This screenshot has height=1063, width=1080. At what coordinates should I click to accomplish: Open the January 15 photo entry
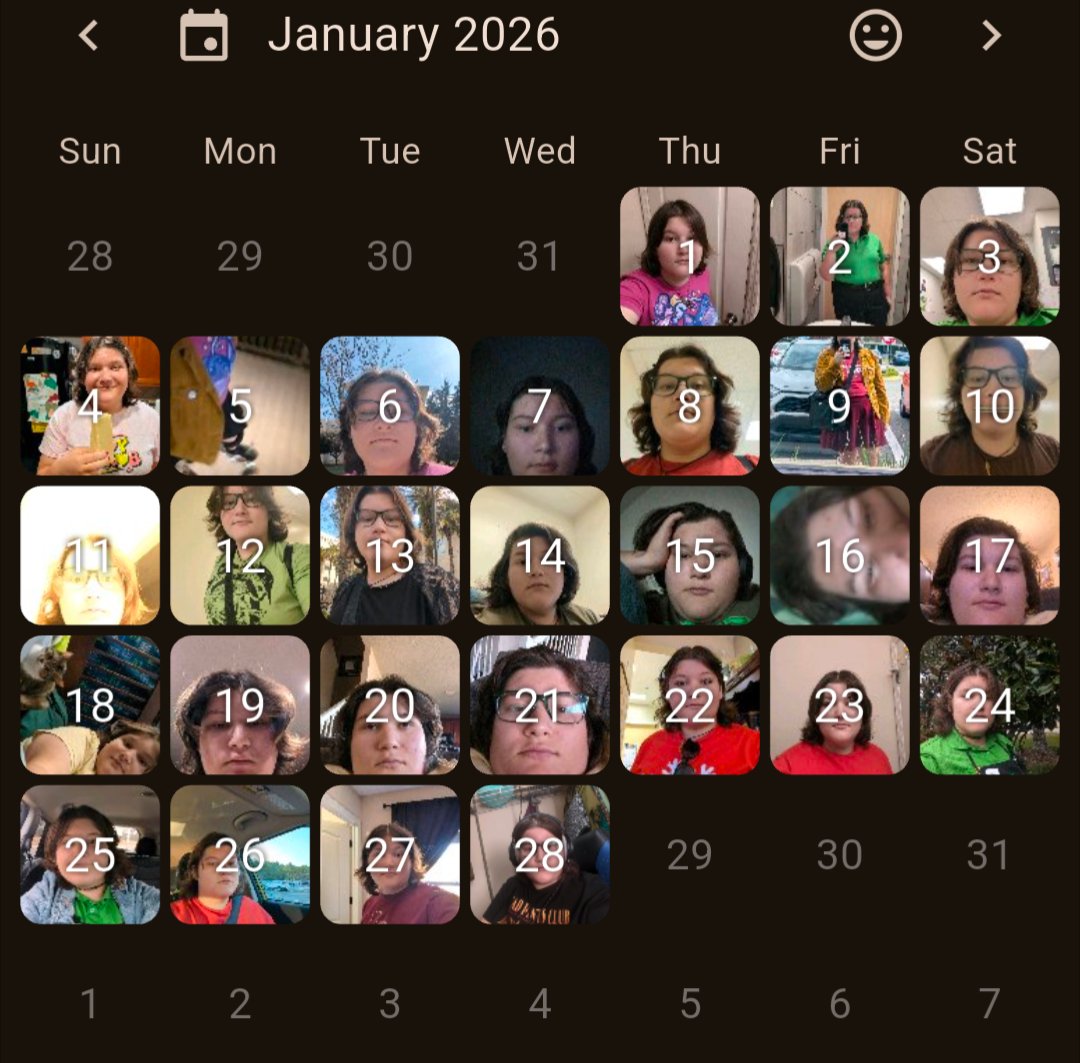coord(689,555)
